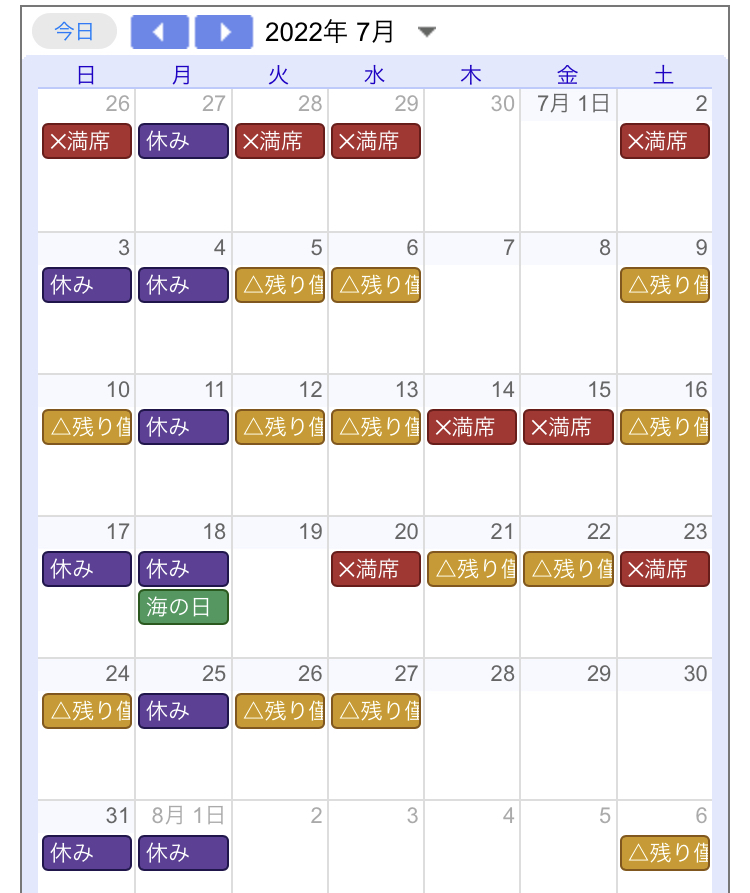Open the △残り event on July 24
750x893 pixels.
(x=87, y=711)
